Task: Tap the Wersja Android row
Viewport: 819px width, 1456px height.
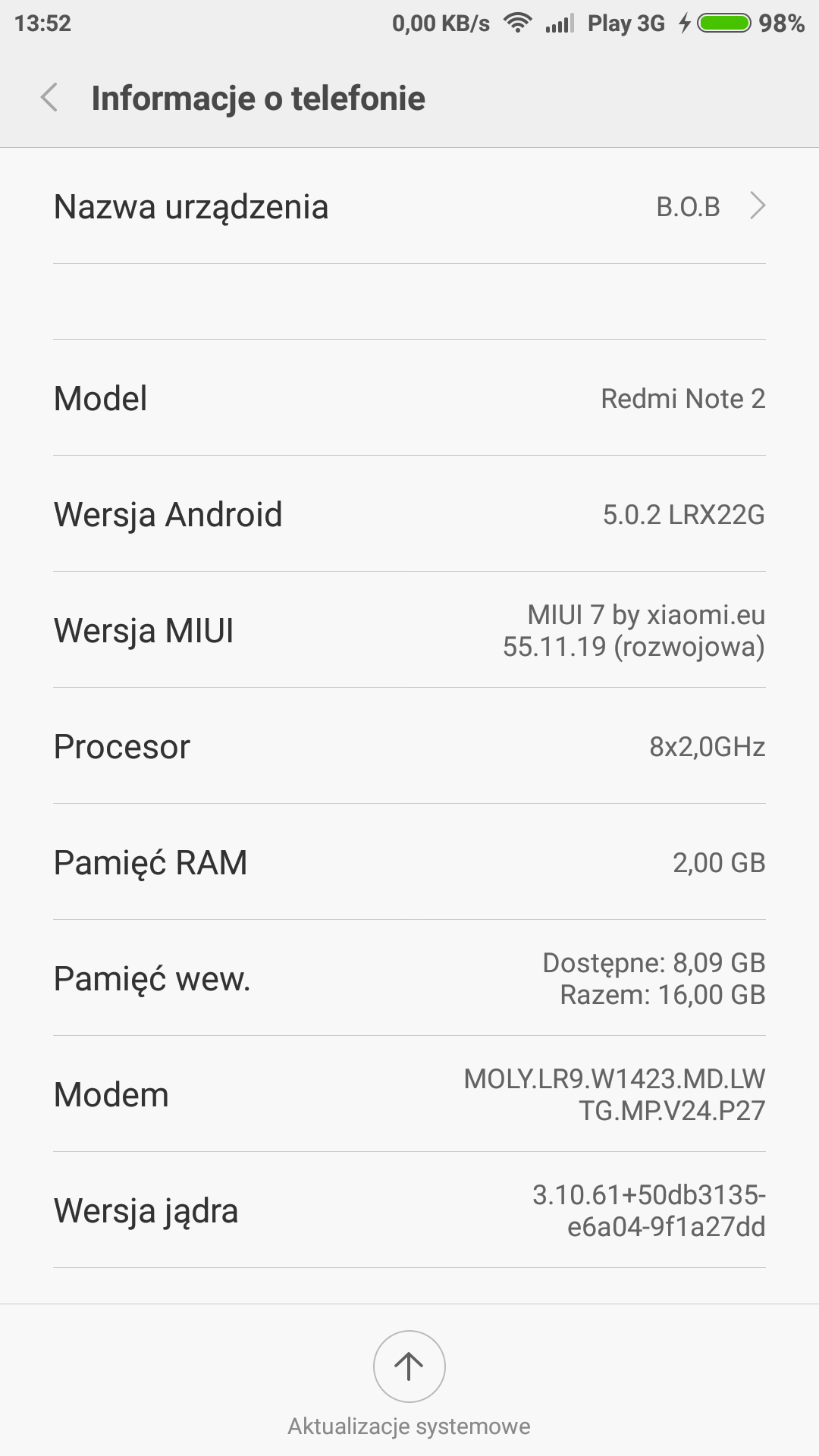Action: click(409, 514)
